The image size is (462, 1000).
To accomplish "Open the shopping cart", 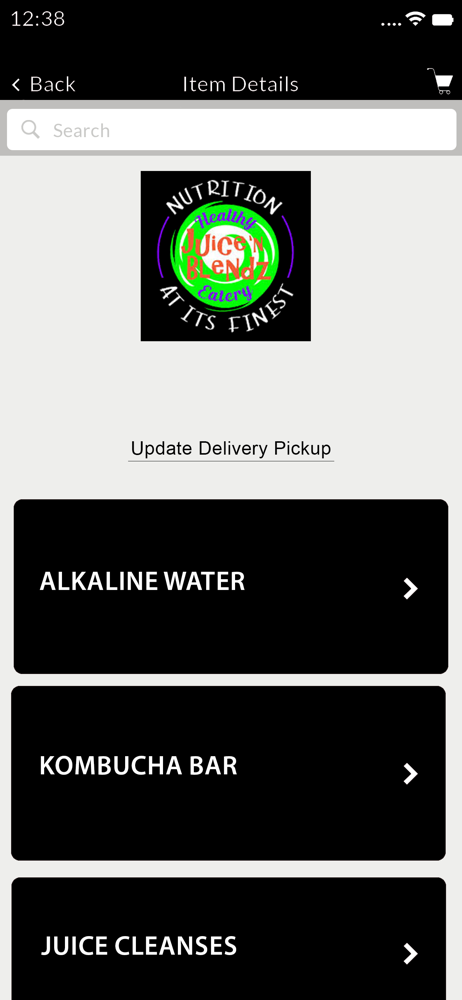I will coord(440,82).
